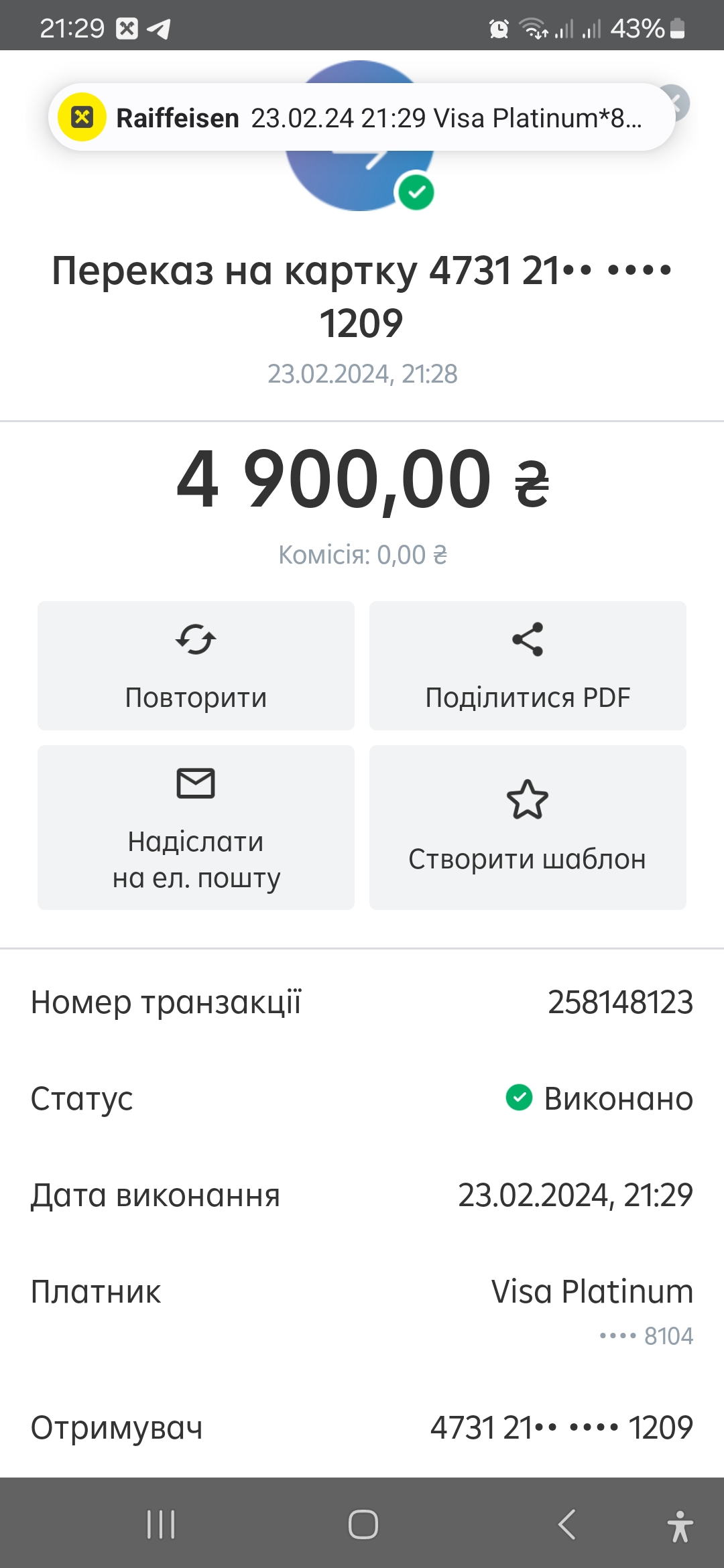Viewport: 724px width, 1568px height.
Task: Create a template with Створити шаблон
Action: pyautogui.click(x=528, y=828)
